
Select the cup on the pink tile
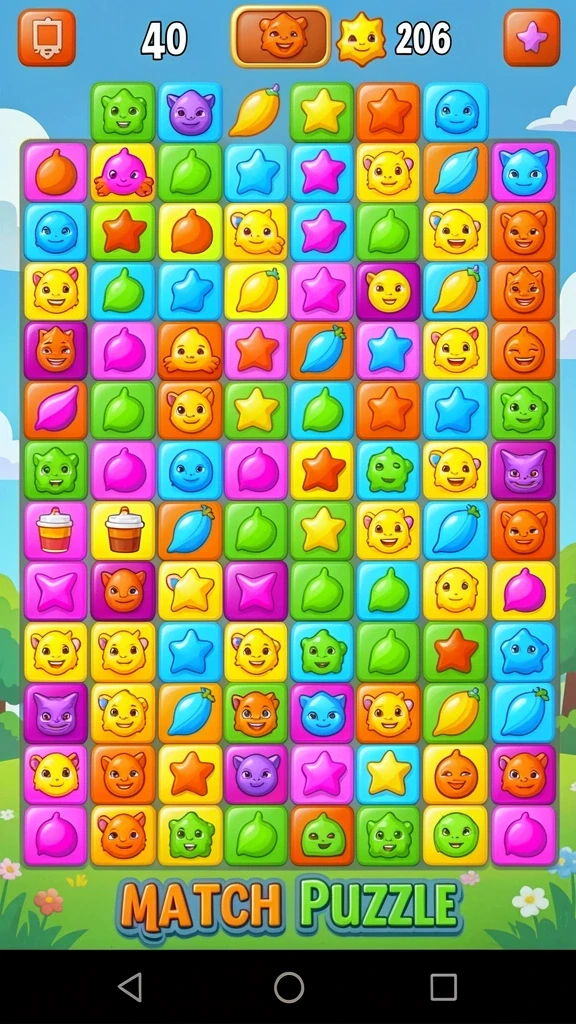coord(56,530)
